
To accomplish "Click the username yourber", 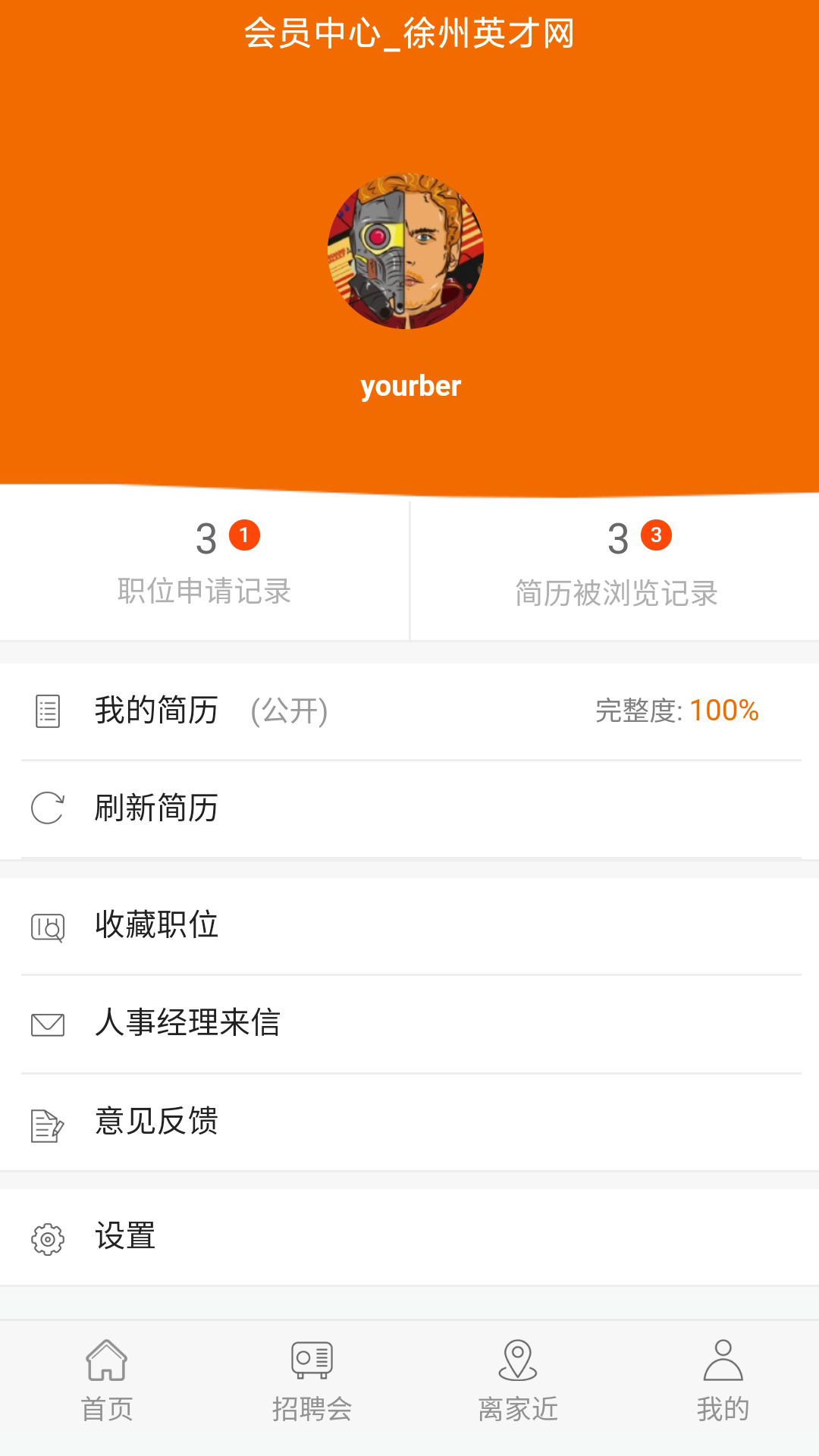I will point(409,386).
